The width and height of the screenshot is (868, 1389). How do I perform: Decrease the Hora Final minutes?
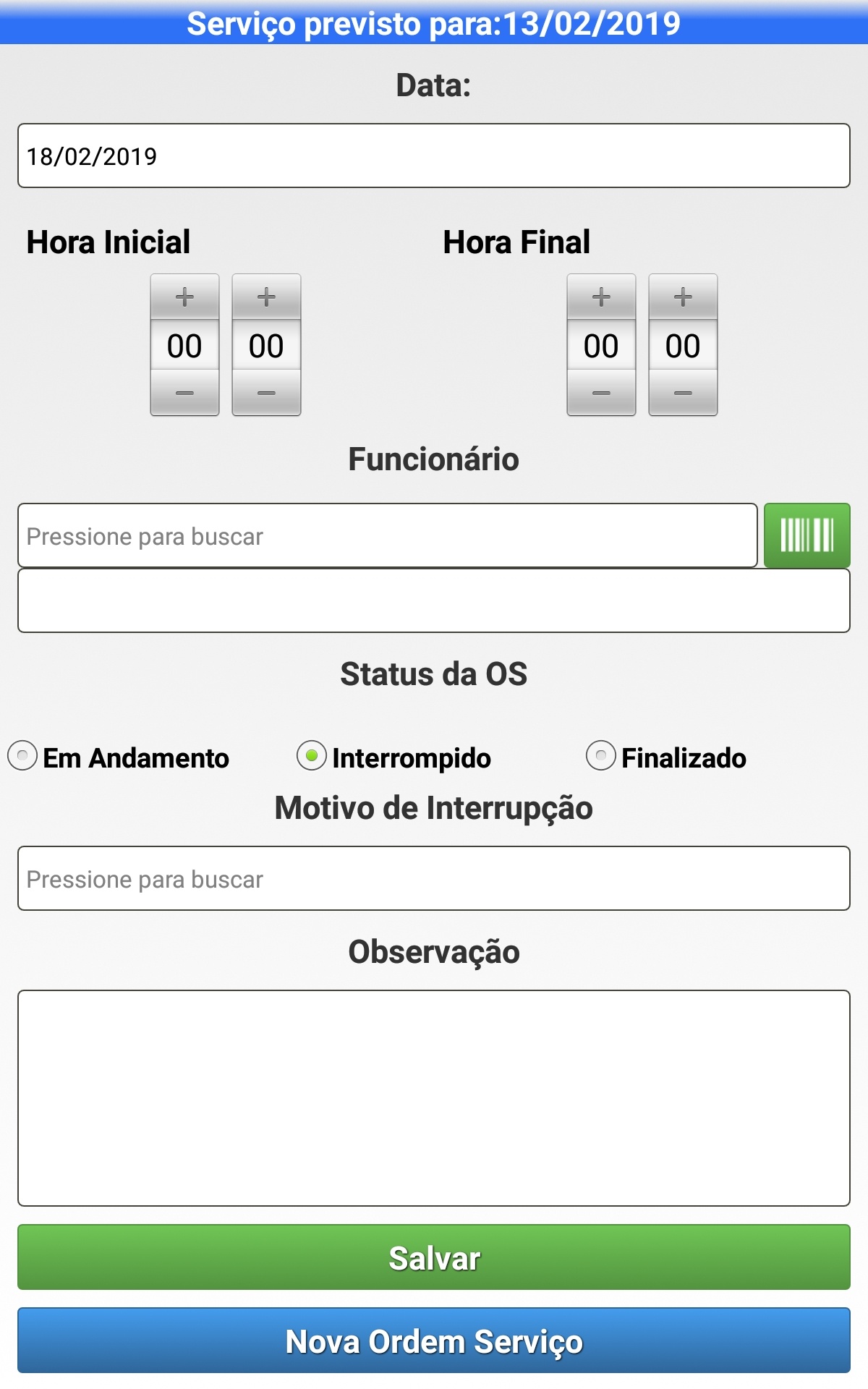[x=683, y=393]
